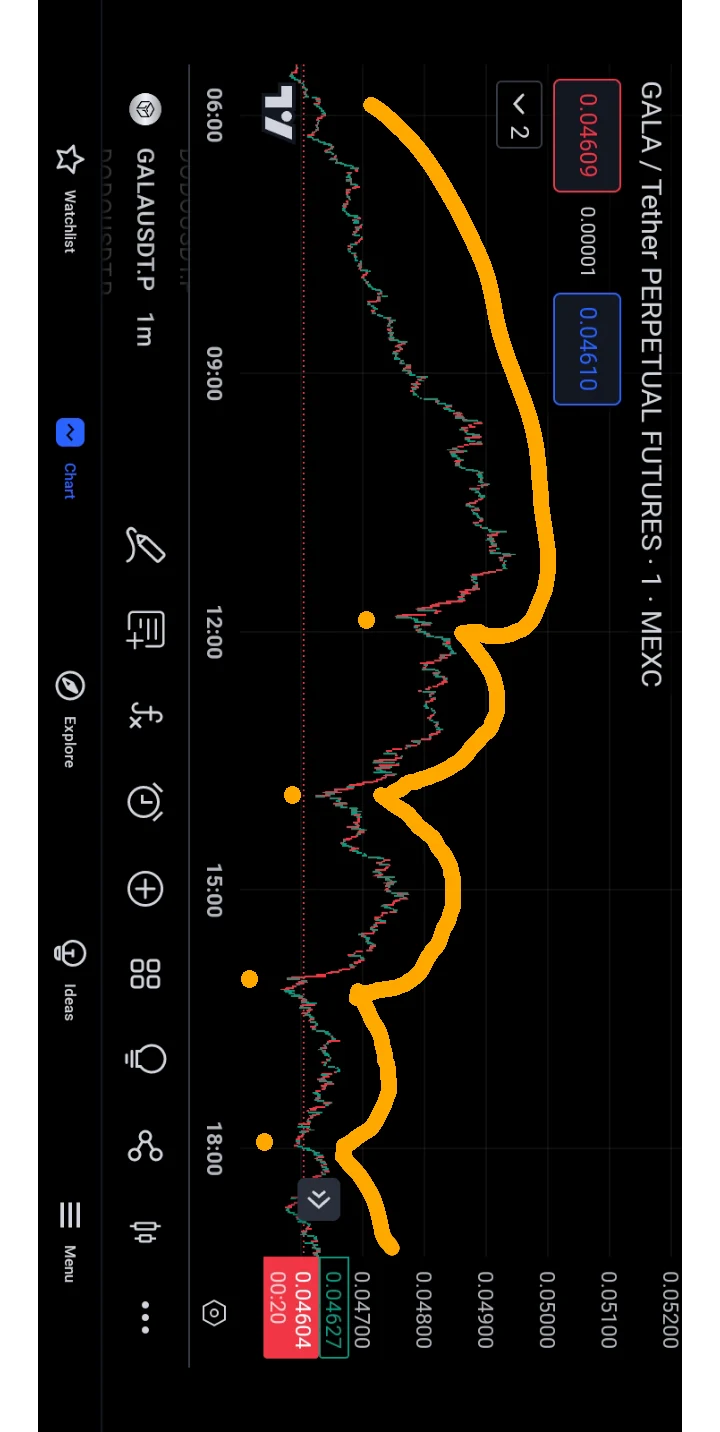Tap the add-note panel icon below the pen
The height and width of the screenshot is (1432, 720).
click(145, 630)
